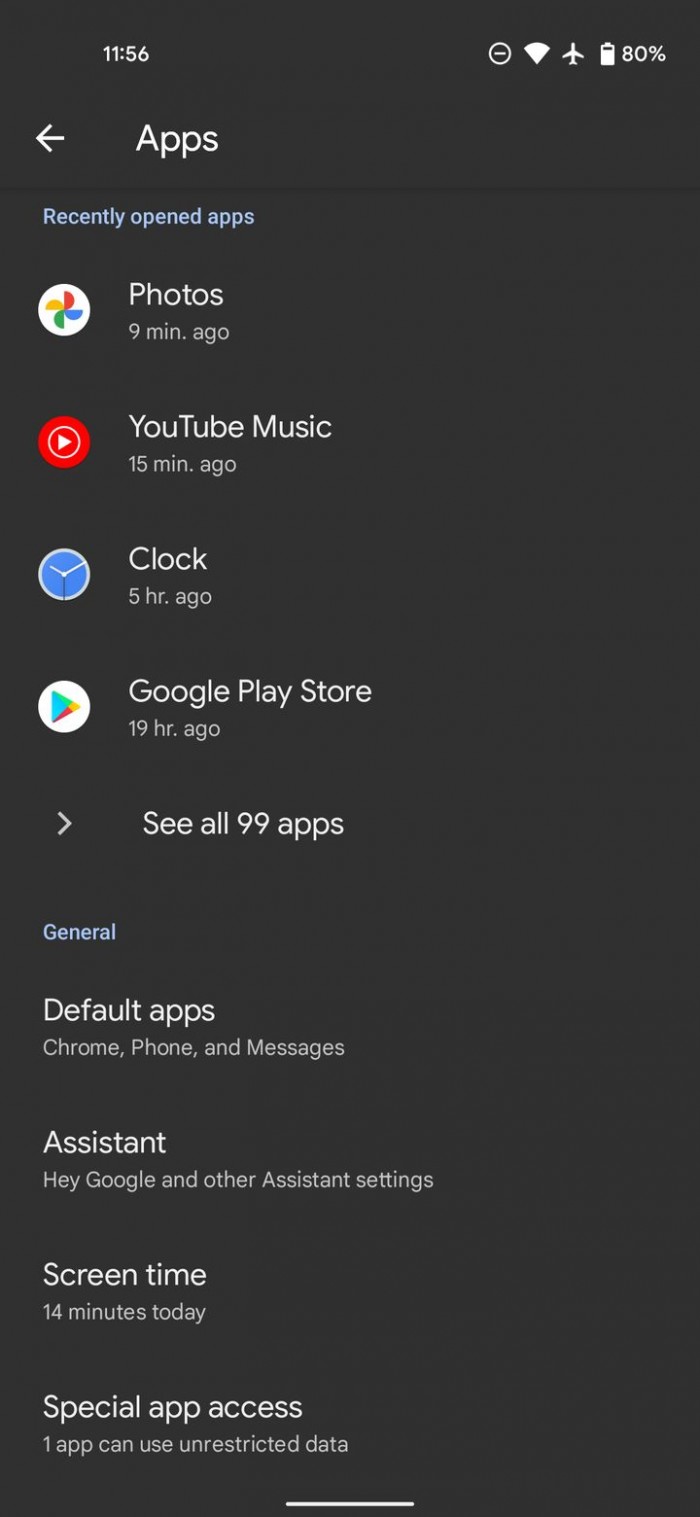Image resolution: width=700 pixels, height=1517 pixels.
Task: Open Special app access
Action: [350, 1423]
